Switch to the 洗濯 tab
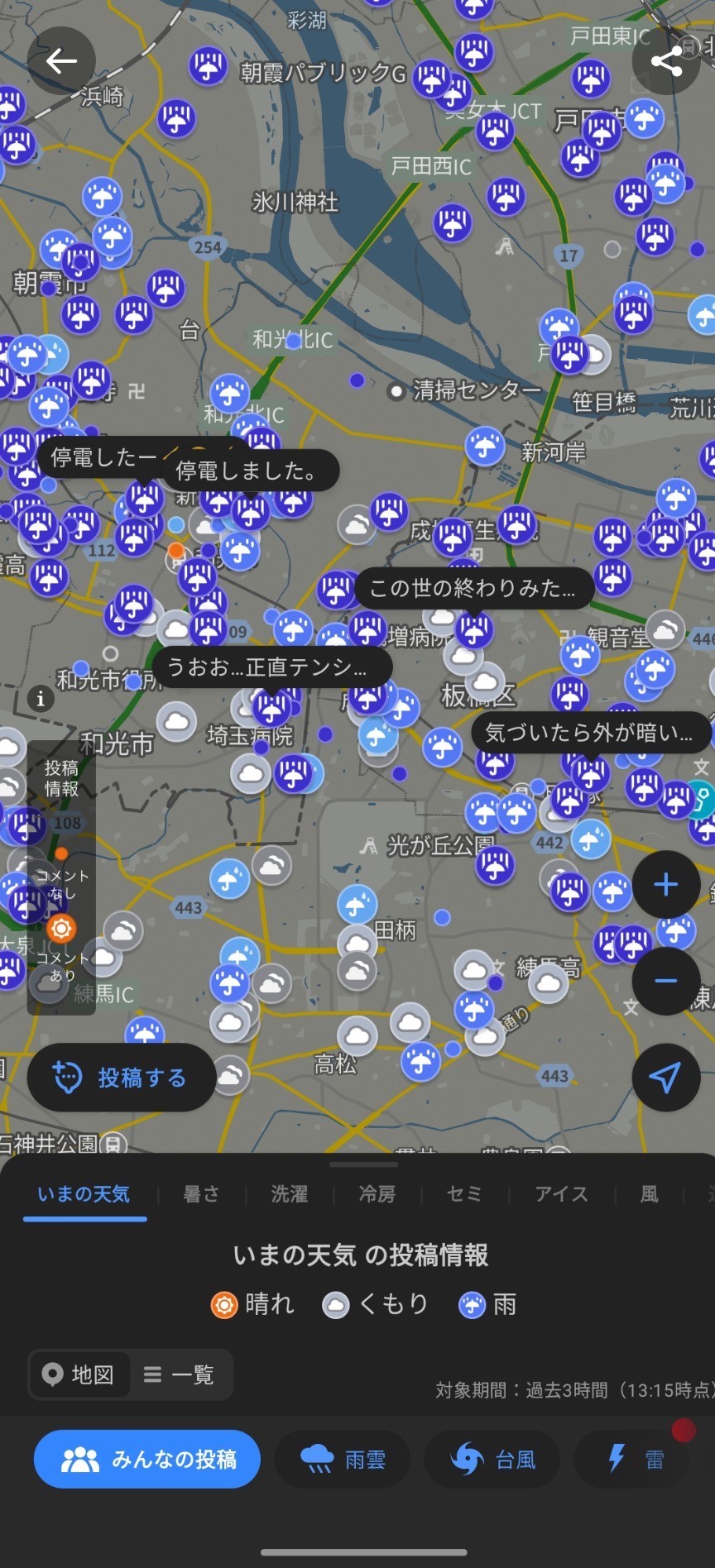The width and height of the screenshot is (715, 1568). click(x=290, y=1193)
